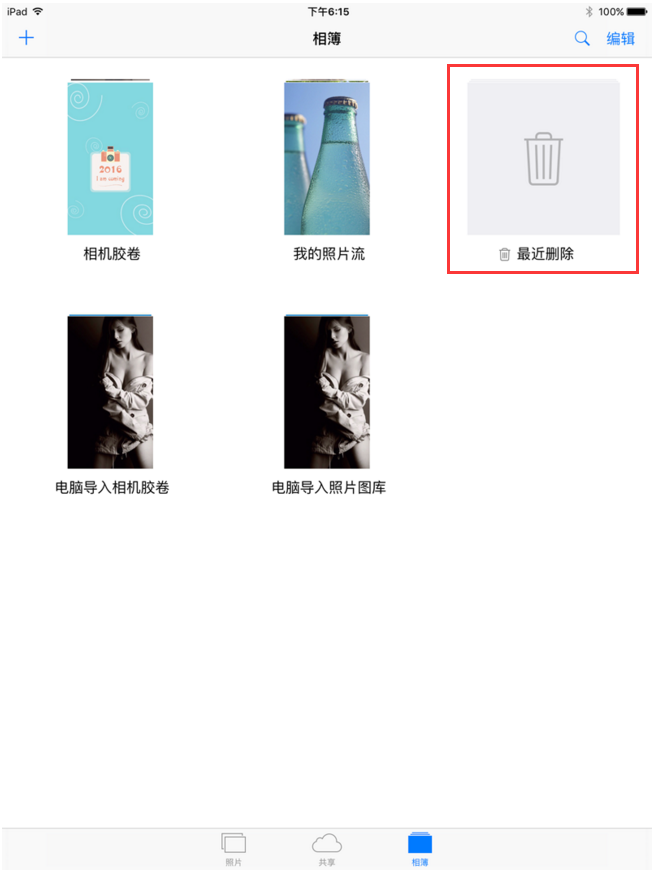Screen dimensions: 652x873
Task: Switch to the 共享 tab
Action: tap(327, 848)
